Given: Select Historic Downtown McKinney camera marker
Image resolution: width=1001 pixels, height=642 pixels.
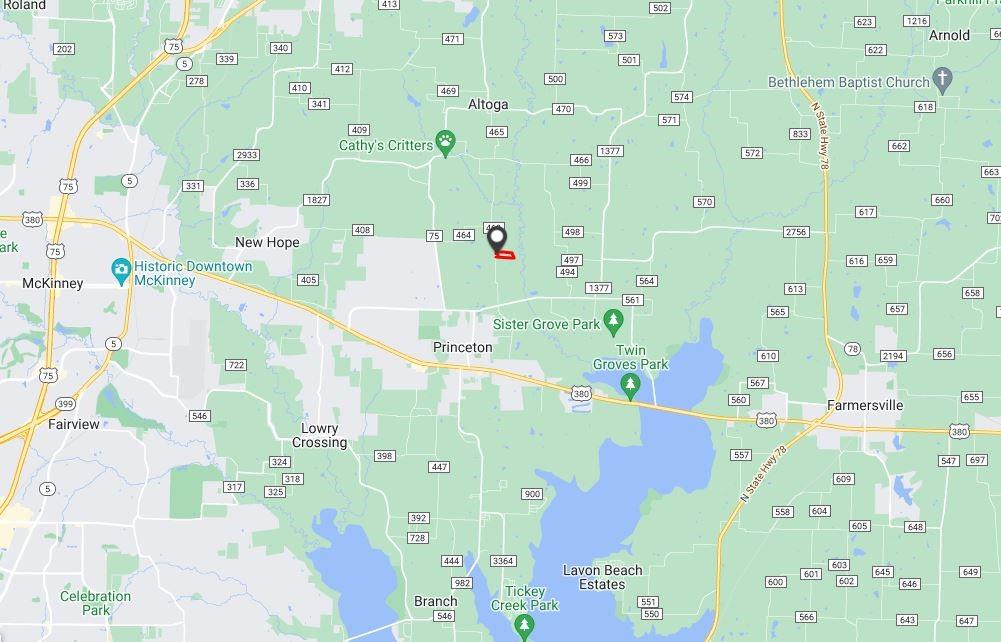Looking at the screenshot, I should (x=121, y=268).
